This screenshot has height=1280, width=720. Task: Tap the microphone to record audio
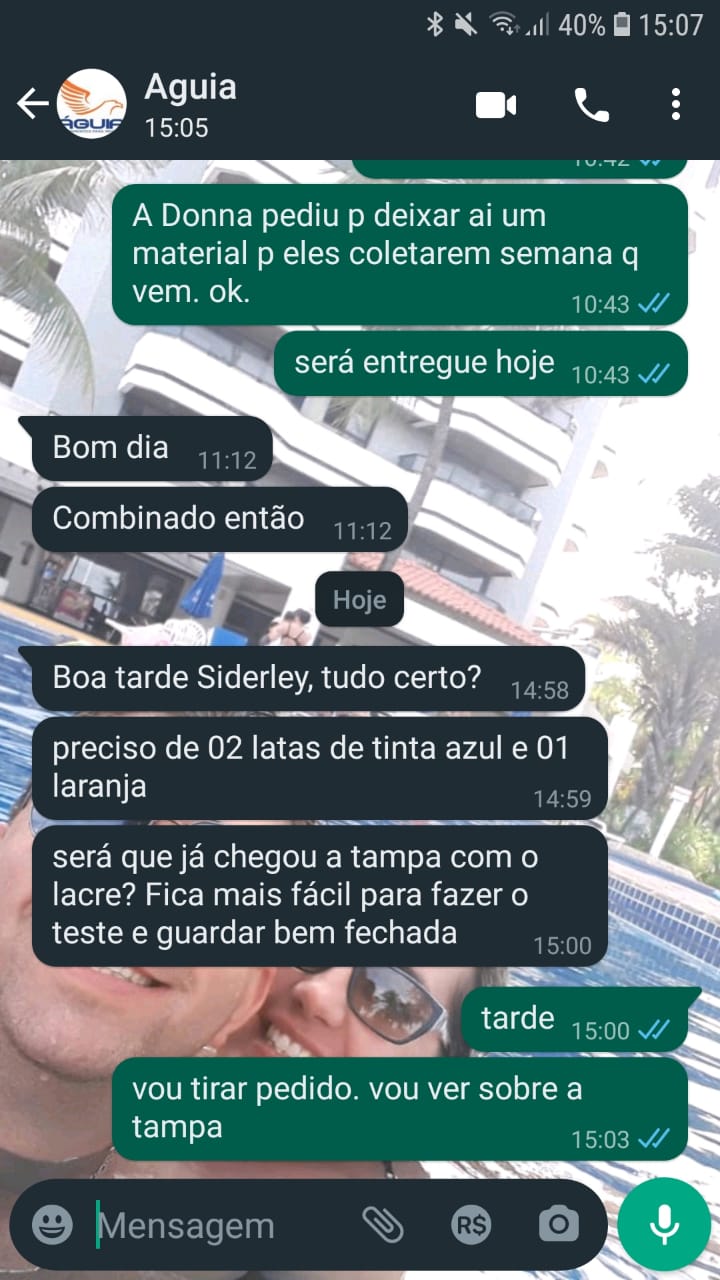[x=664, y=1224]
